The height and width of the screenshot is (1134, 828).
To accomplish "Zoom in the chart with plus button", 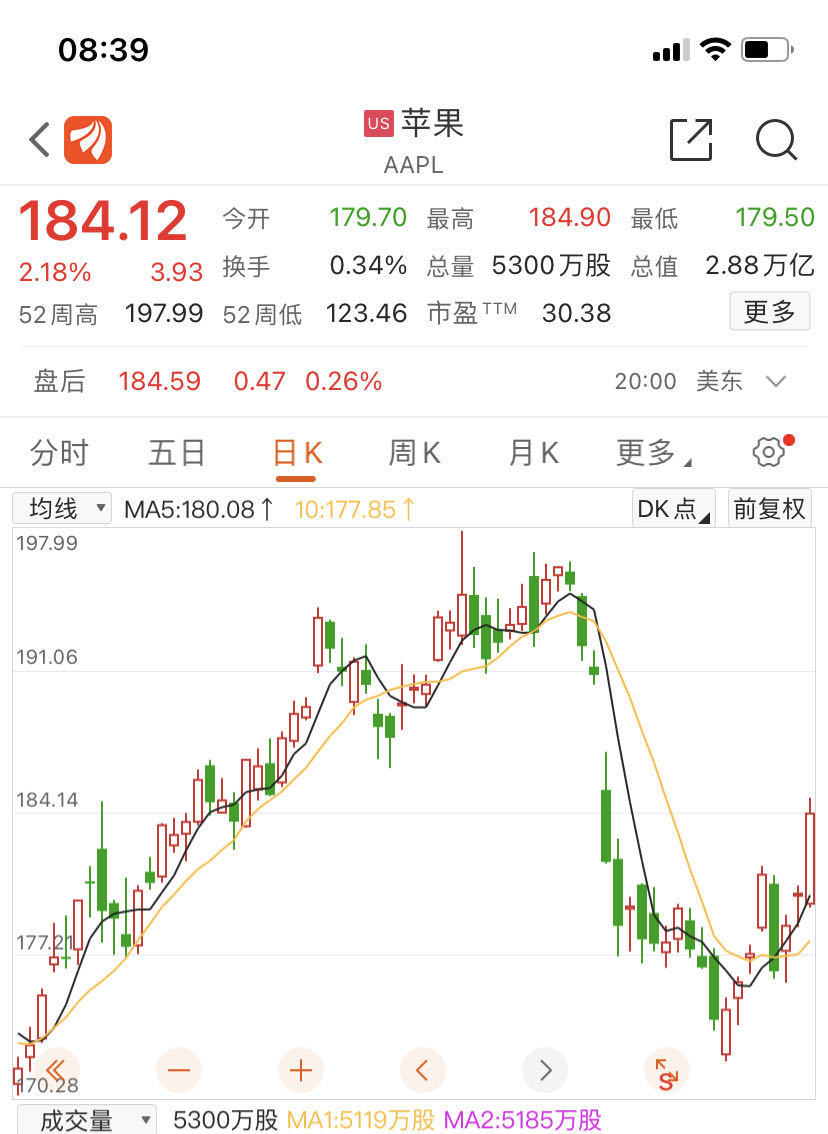I will [x=301, y=1071].
